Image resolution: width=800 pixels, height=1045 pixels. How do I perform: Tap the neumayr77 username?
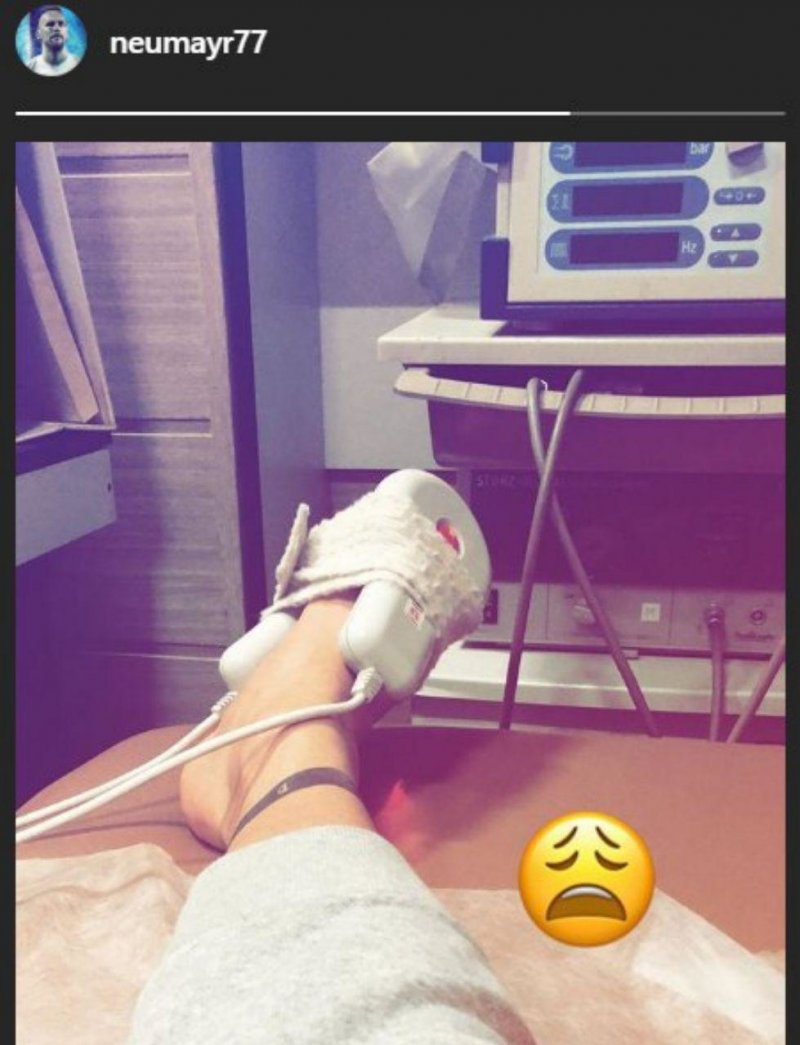point(187,43)
